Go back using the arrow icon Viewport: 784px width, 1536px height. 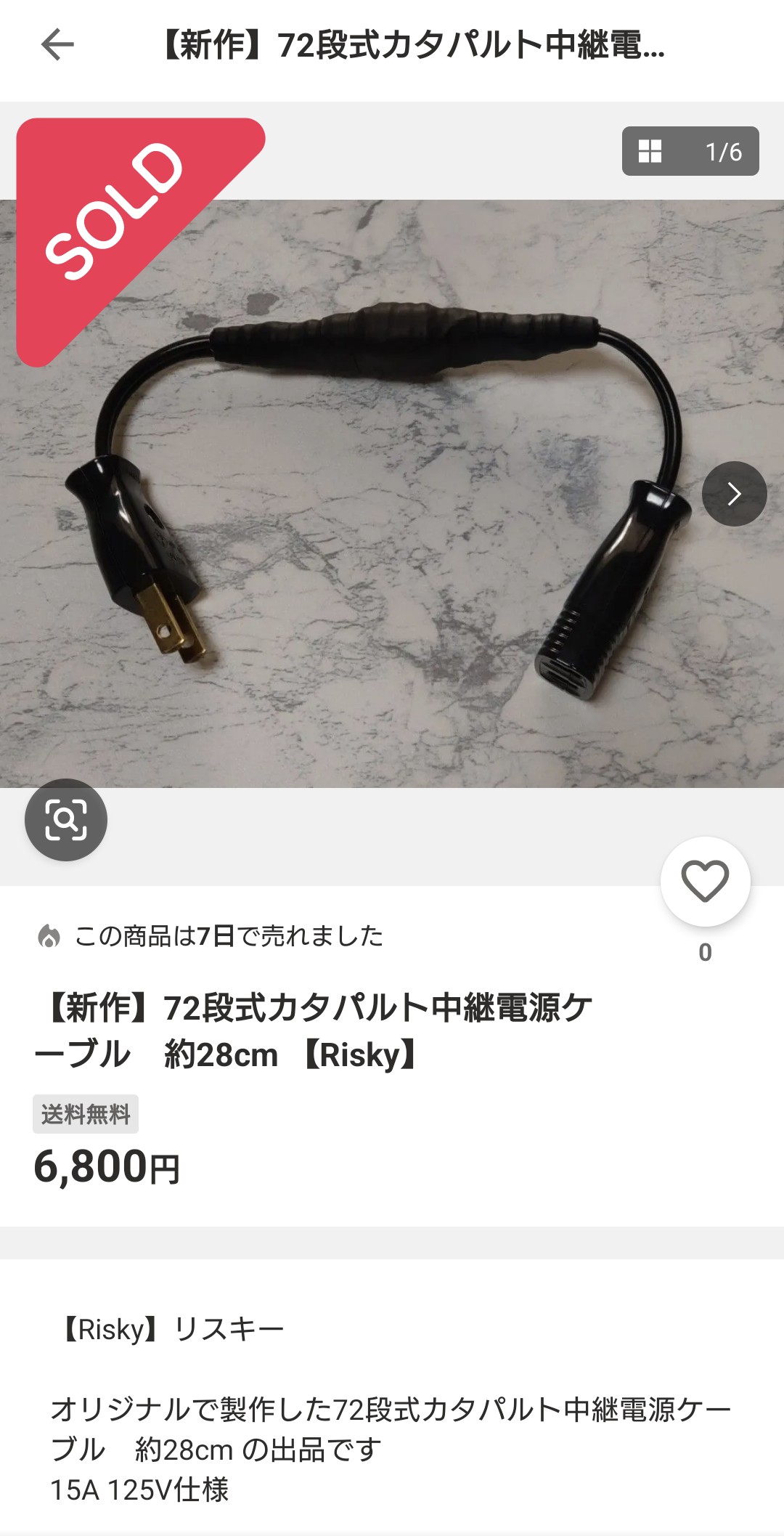coord(57,45)
